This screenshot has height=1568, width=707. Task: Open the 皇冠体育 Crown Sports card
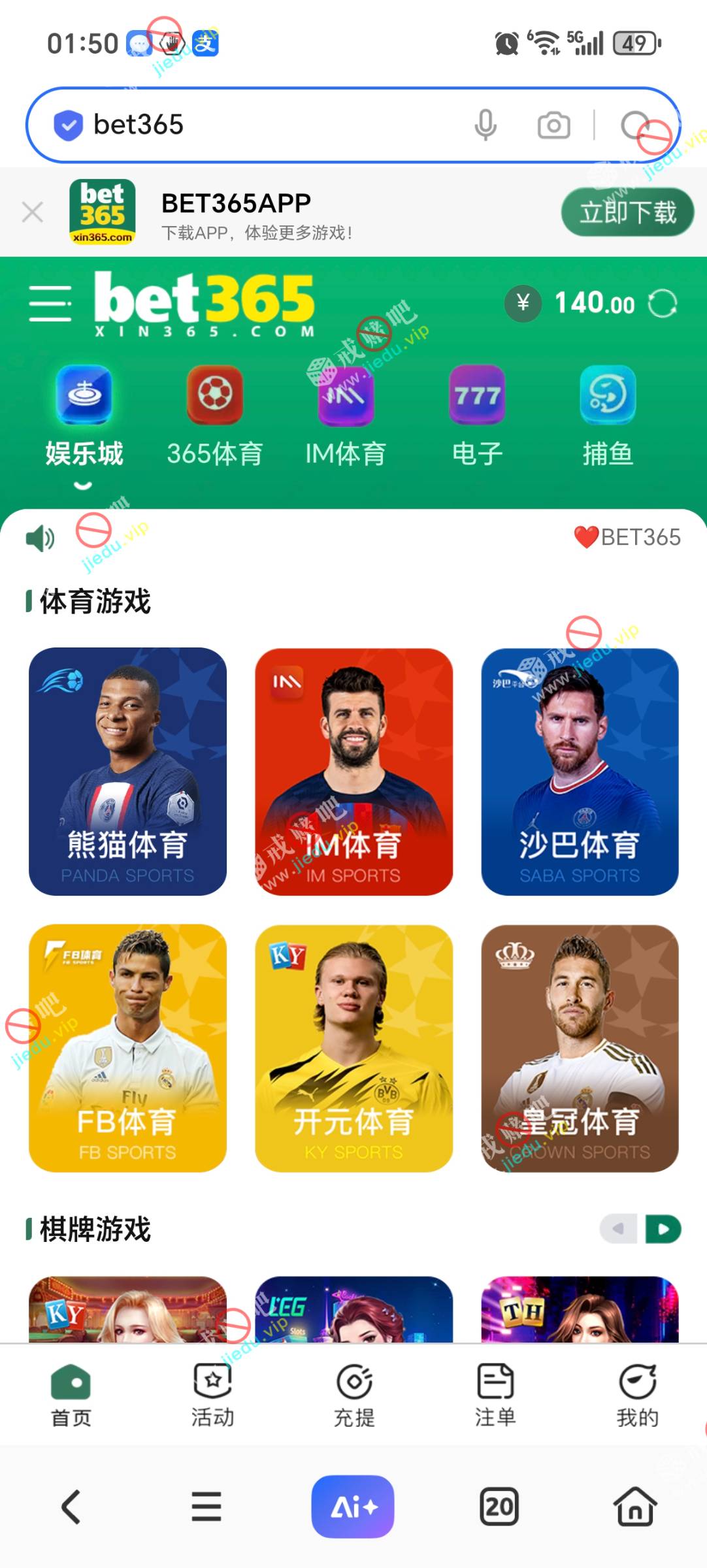[580, 1048]
